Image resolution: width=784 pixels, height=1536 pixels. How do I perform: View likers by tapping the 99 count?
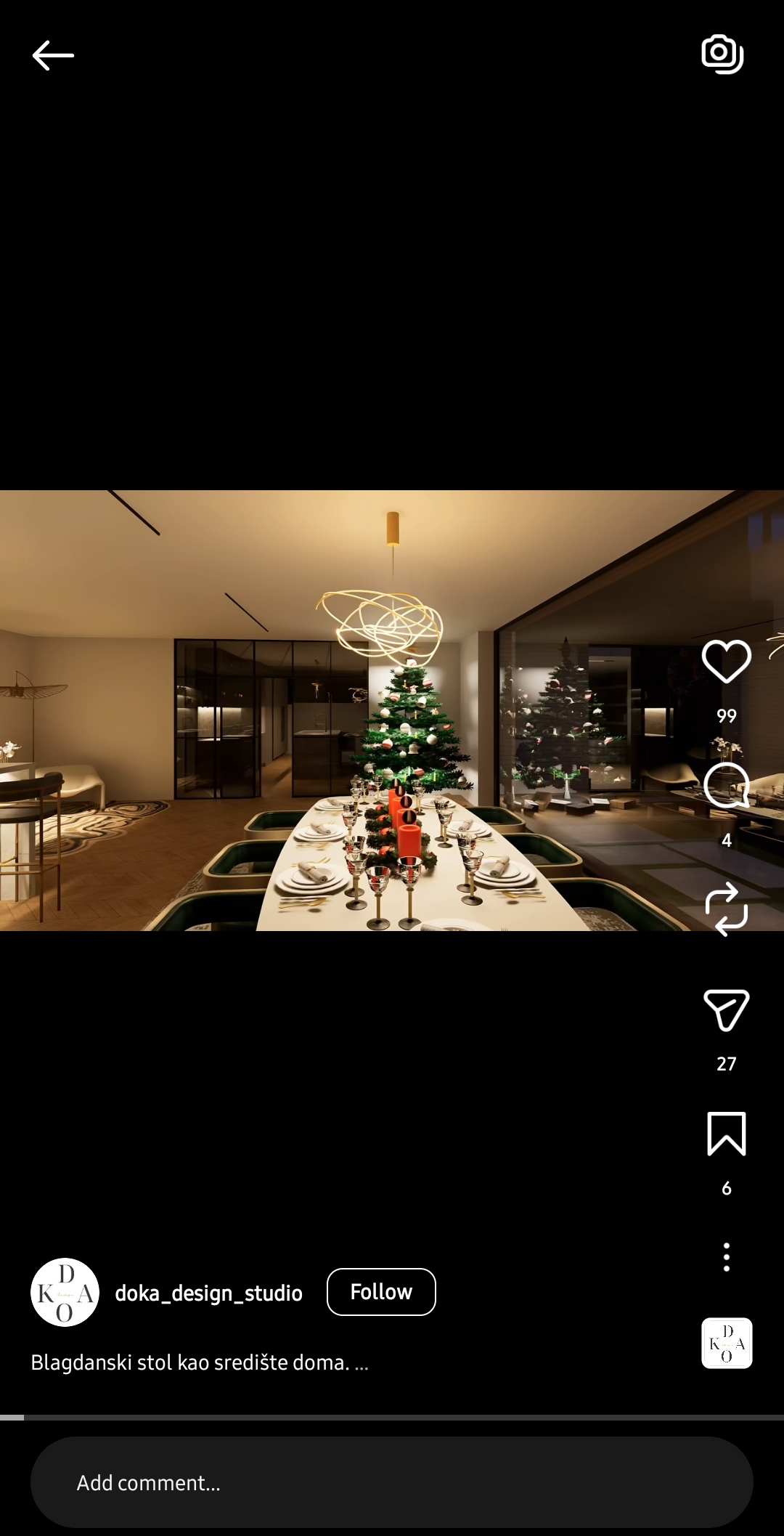click(x=725, y=715)
